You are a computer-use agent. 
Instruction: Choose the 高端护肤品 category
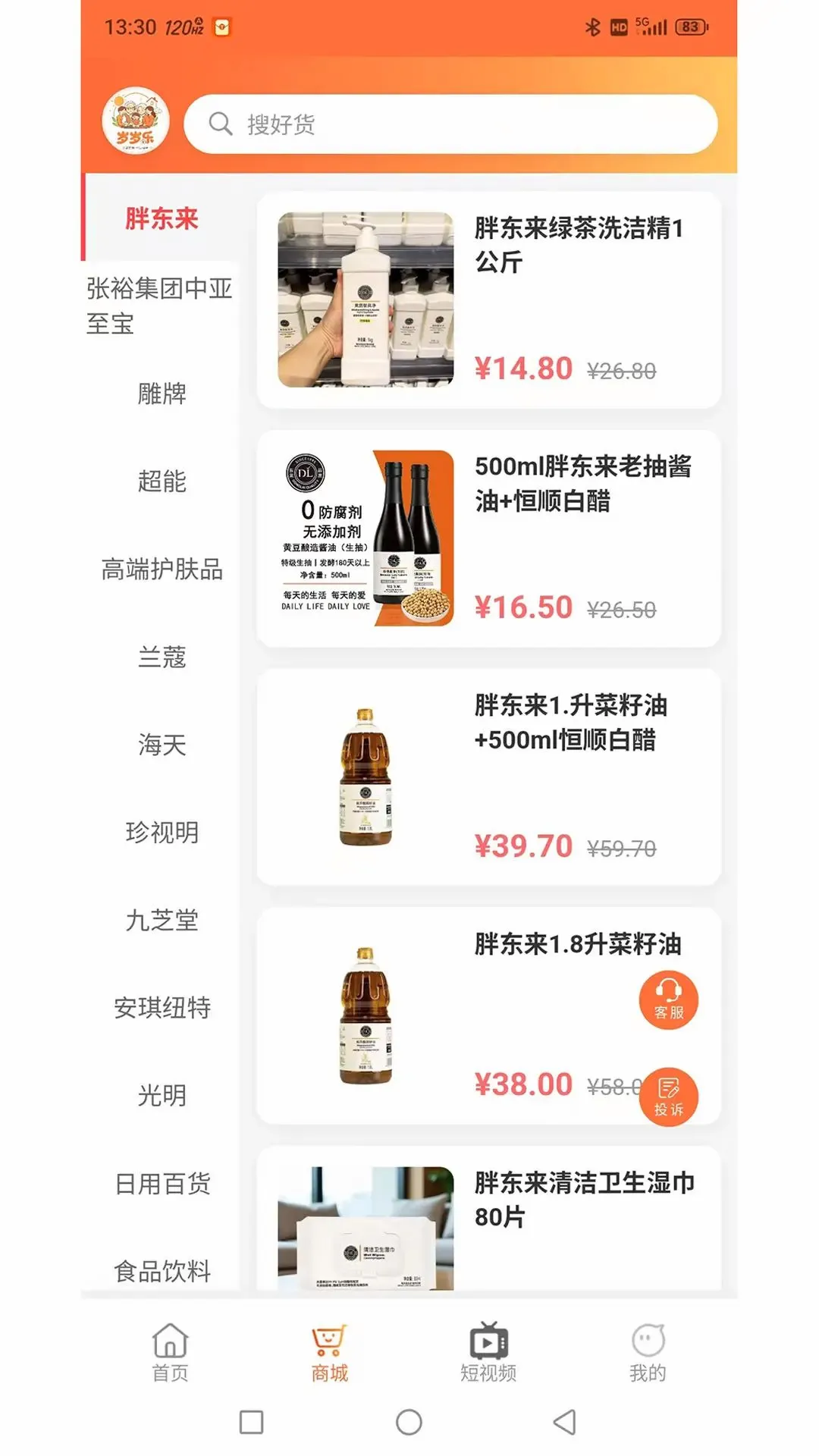coord(162,569)
